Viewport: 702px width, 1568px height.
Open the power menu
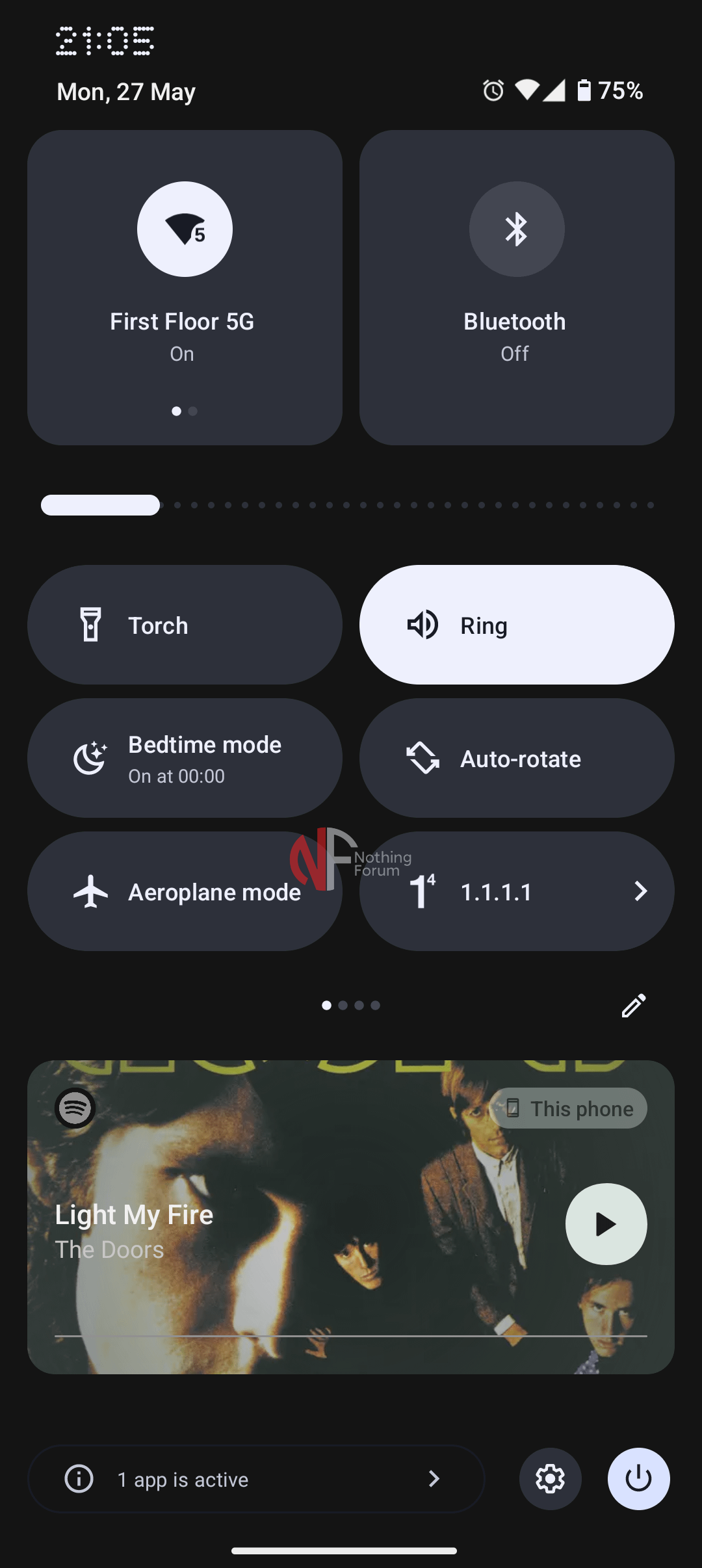[638, 1479]
